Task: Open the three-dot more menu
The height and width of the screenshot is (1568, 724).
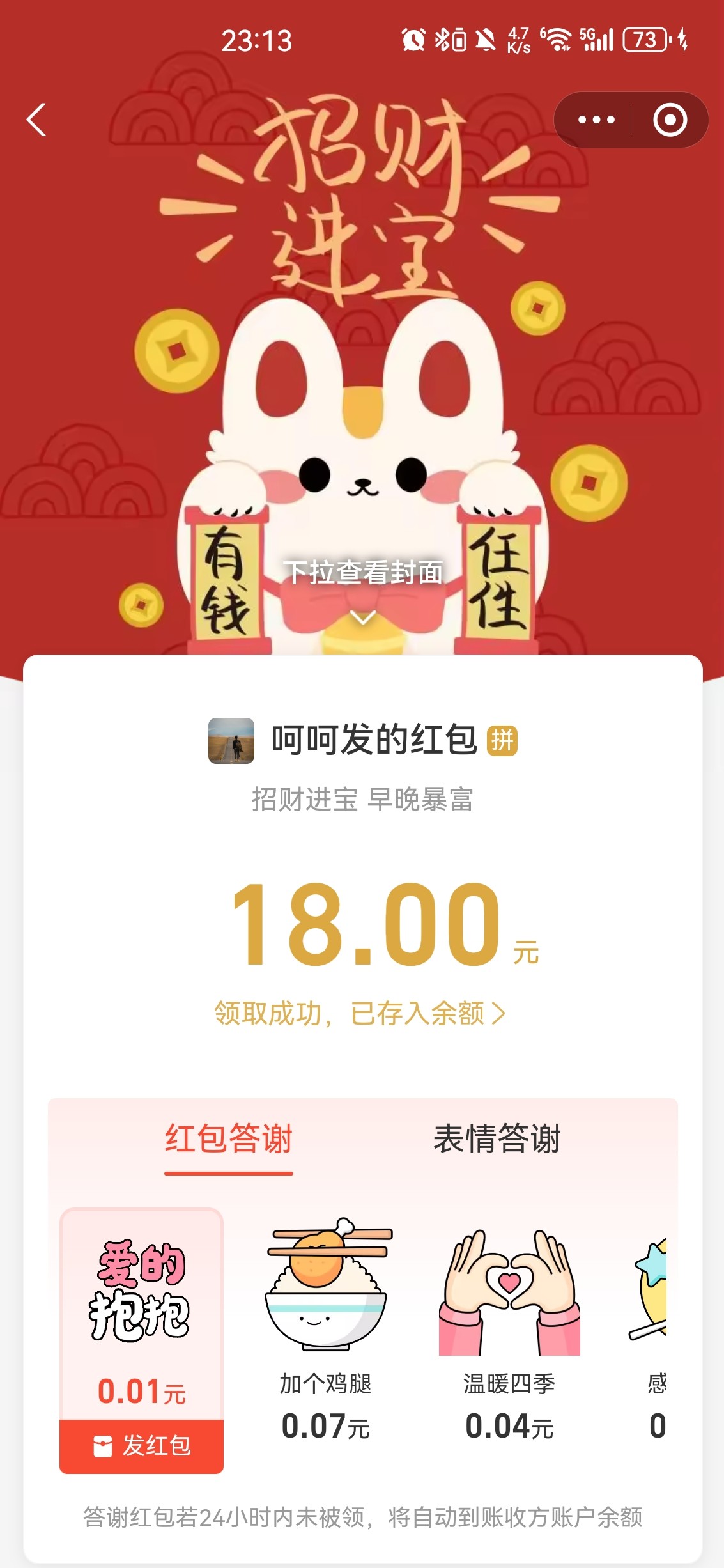Action: click(596, 120)
